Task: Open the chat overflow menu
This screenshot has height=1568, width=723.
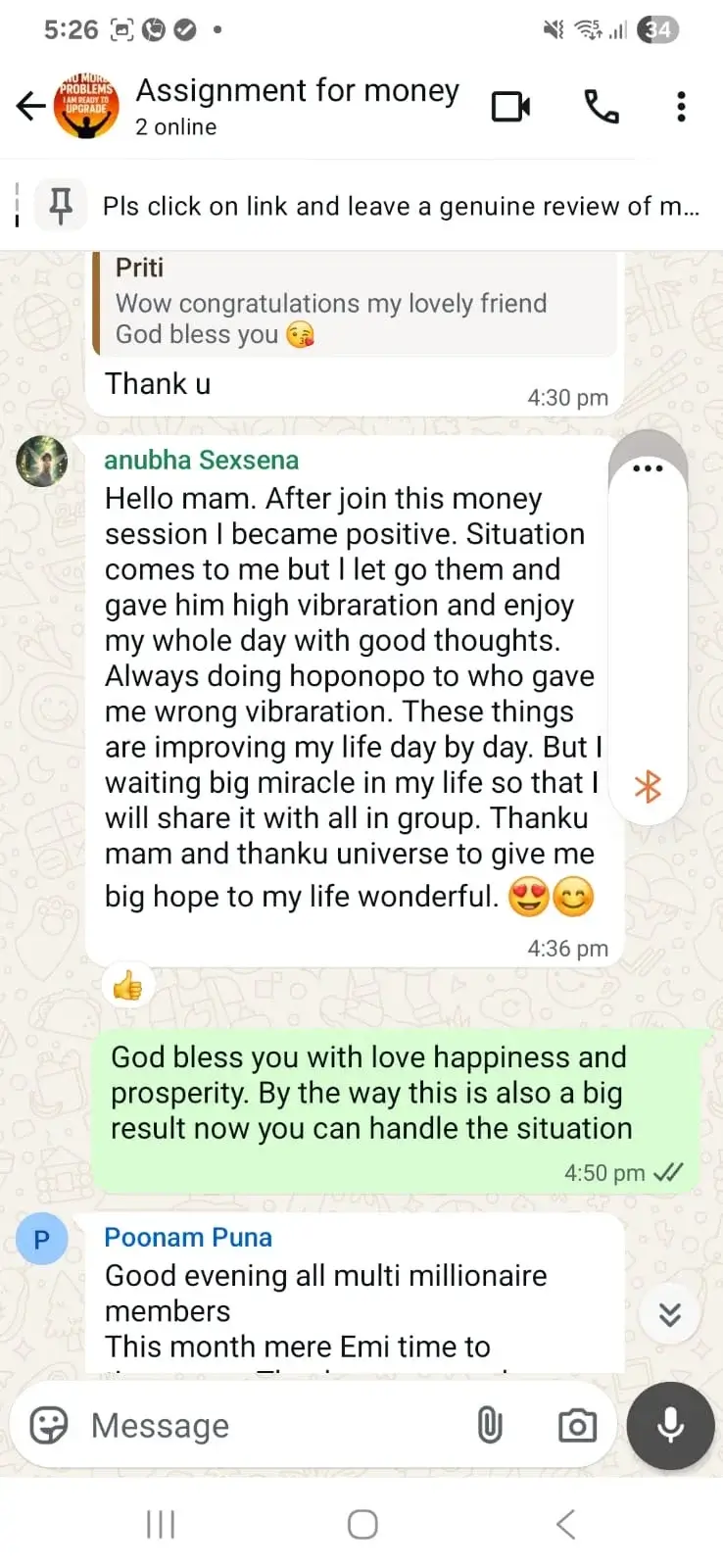Action: (x=681, y=106)
